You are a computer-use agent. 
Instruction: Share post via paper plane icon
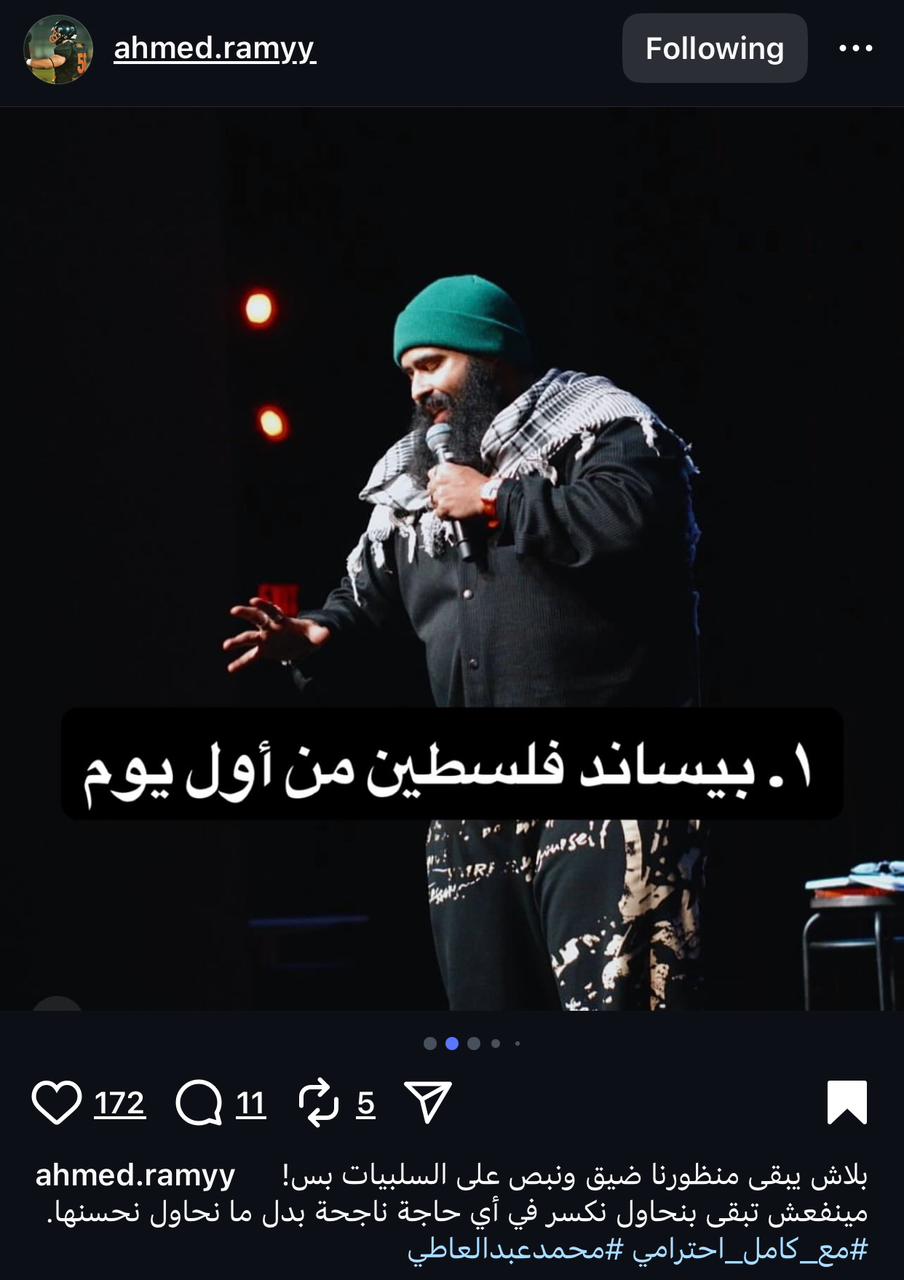[428, 1103]
